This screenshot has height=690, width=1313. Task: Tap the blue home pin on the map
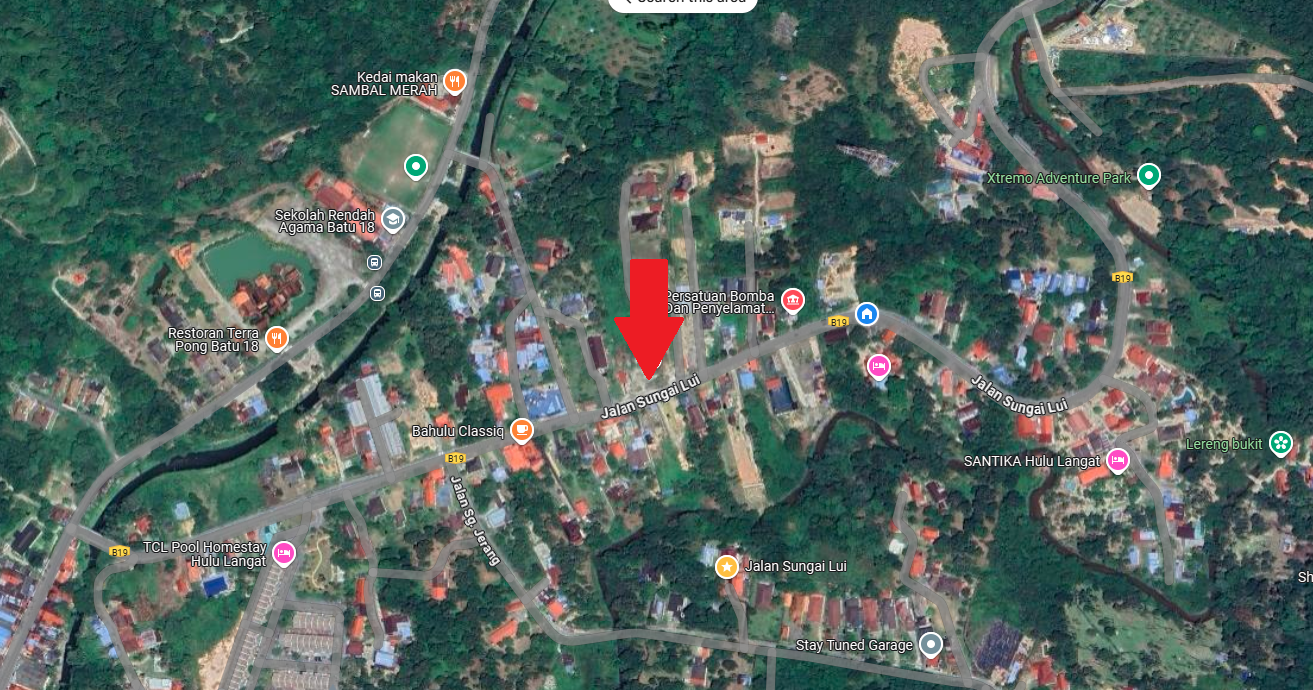point(866,314)
